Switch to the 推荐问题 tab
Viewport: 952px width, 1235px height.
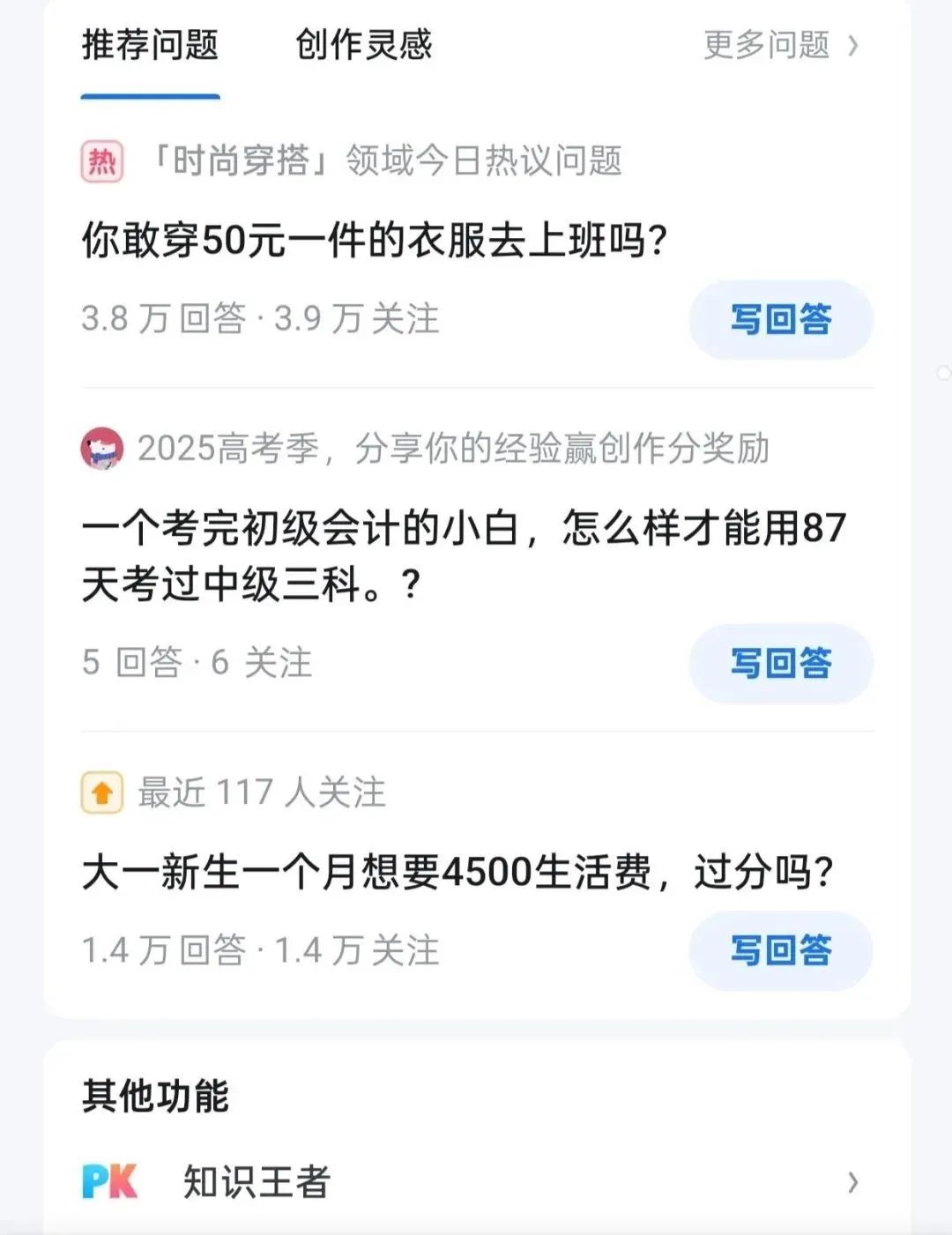click(150, 46)
